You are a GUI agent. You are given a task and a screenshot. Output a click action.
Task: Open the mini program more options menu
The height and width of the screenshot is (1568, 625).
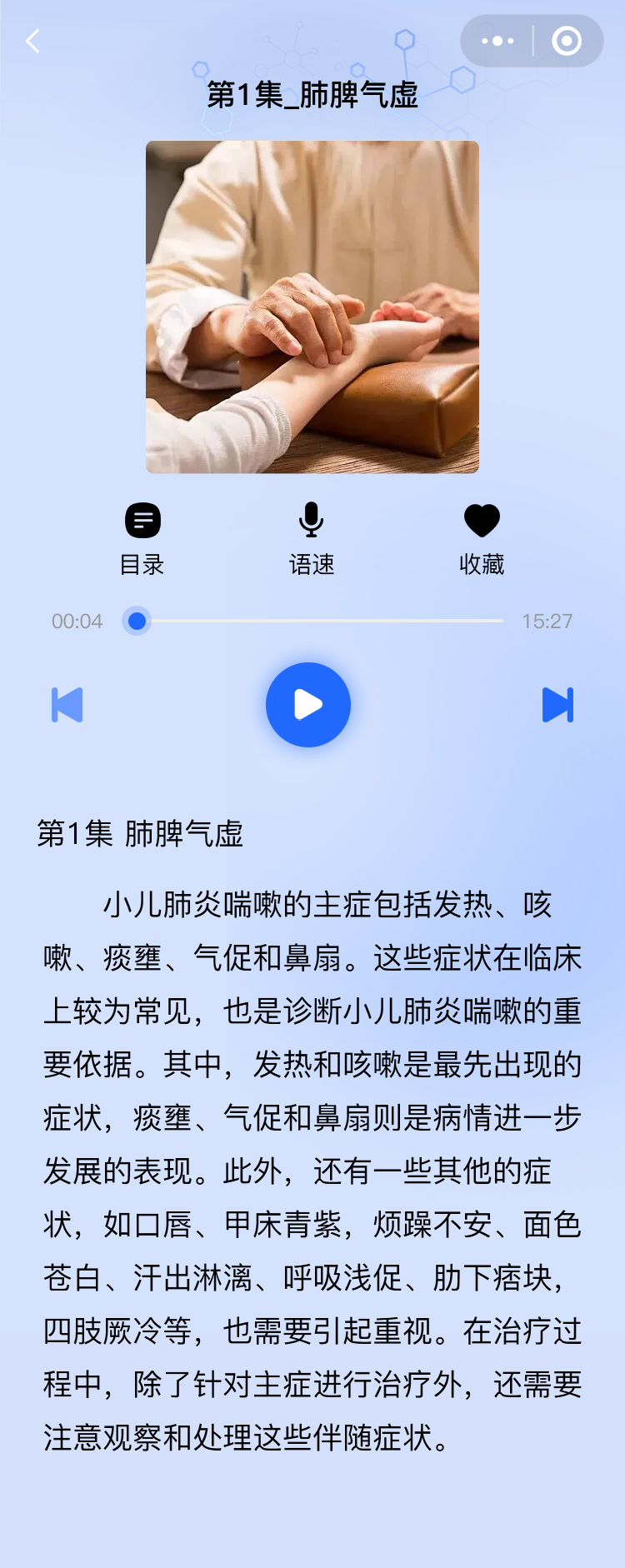(x=497, y=41)
